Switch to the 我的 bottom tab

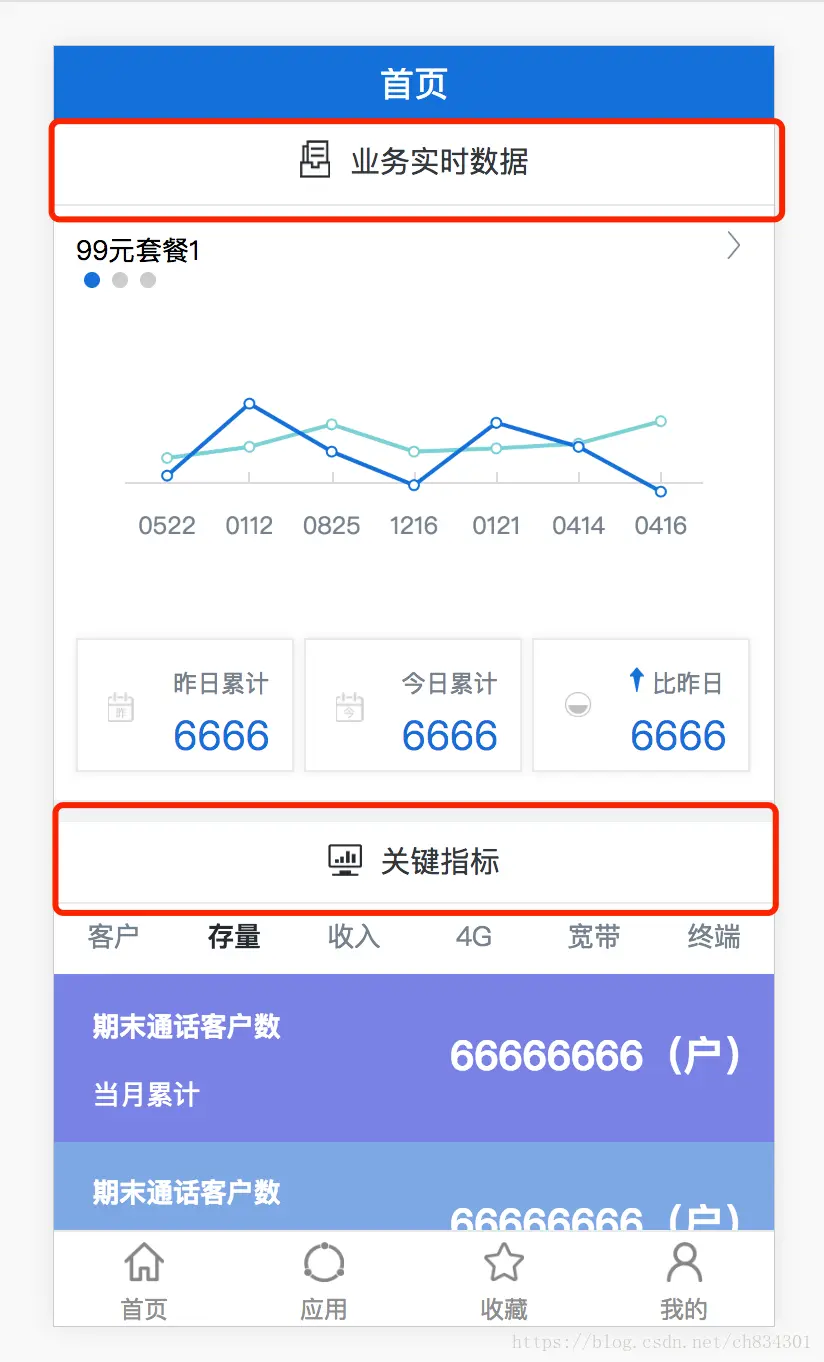click(684, 1280)
